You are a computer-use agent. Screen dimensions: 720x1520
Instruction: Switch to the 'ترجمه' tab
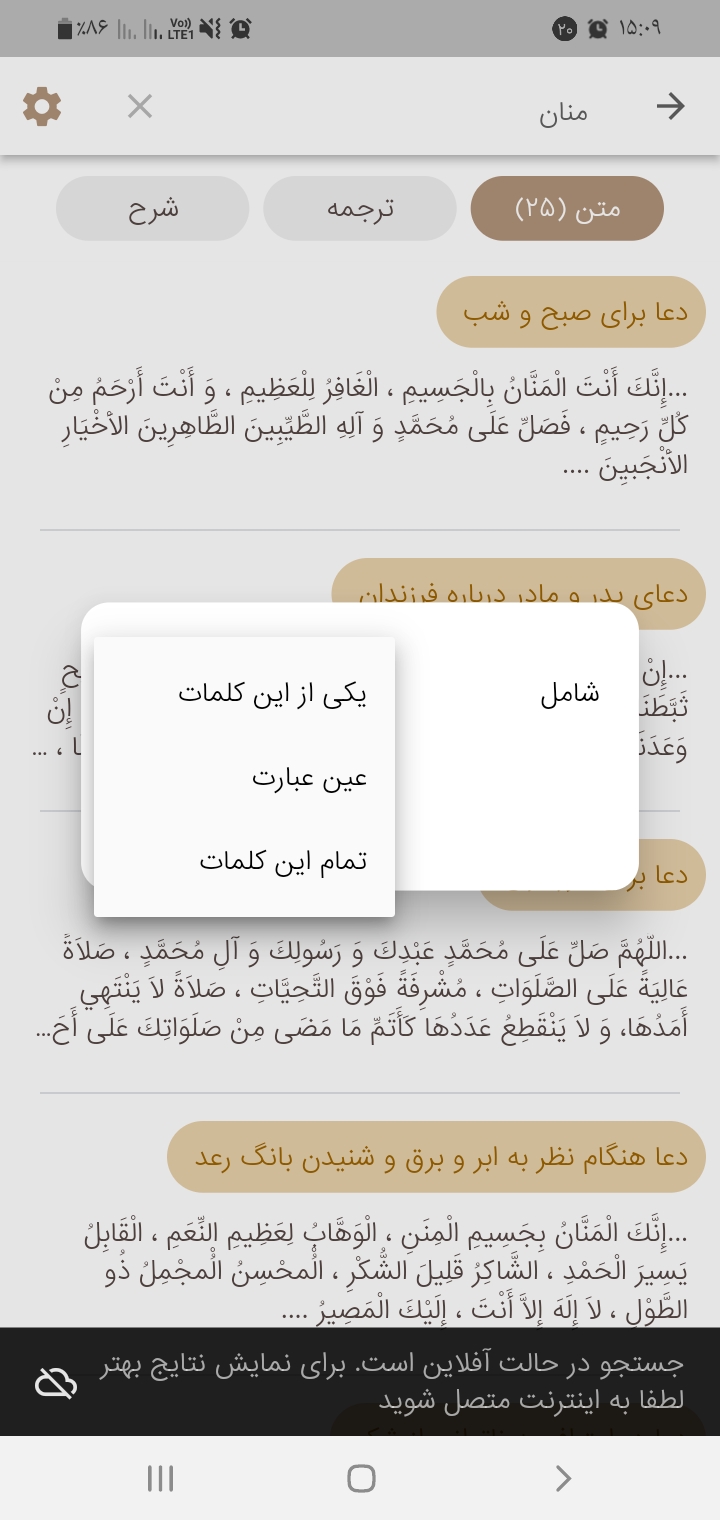pyautogui.click(x=360, y=208)
